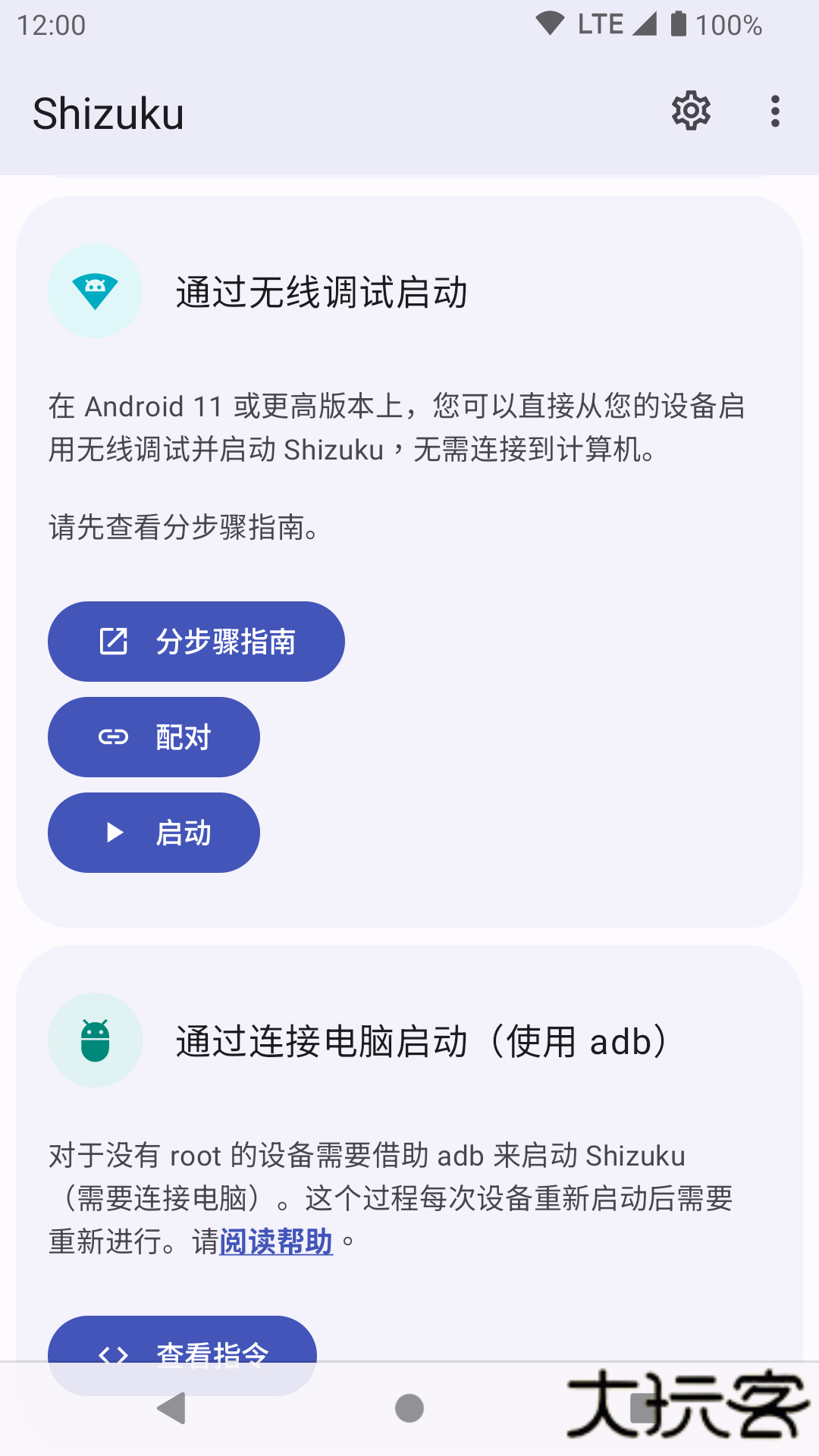
Task: Click the external link icon on 分步骤指南 button
Action: tap(113, 641)
